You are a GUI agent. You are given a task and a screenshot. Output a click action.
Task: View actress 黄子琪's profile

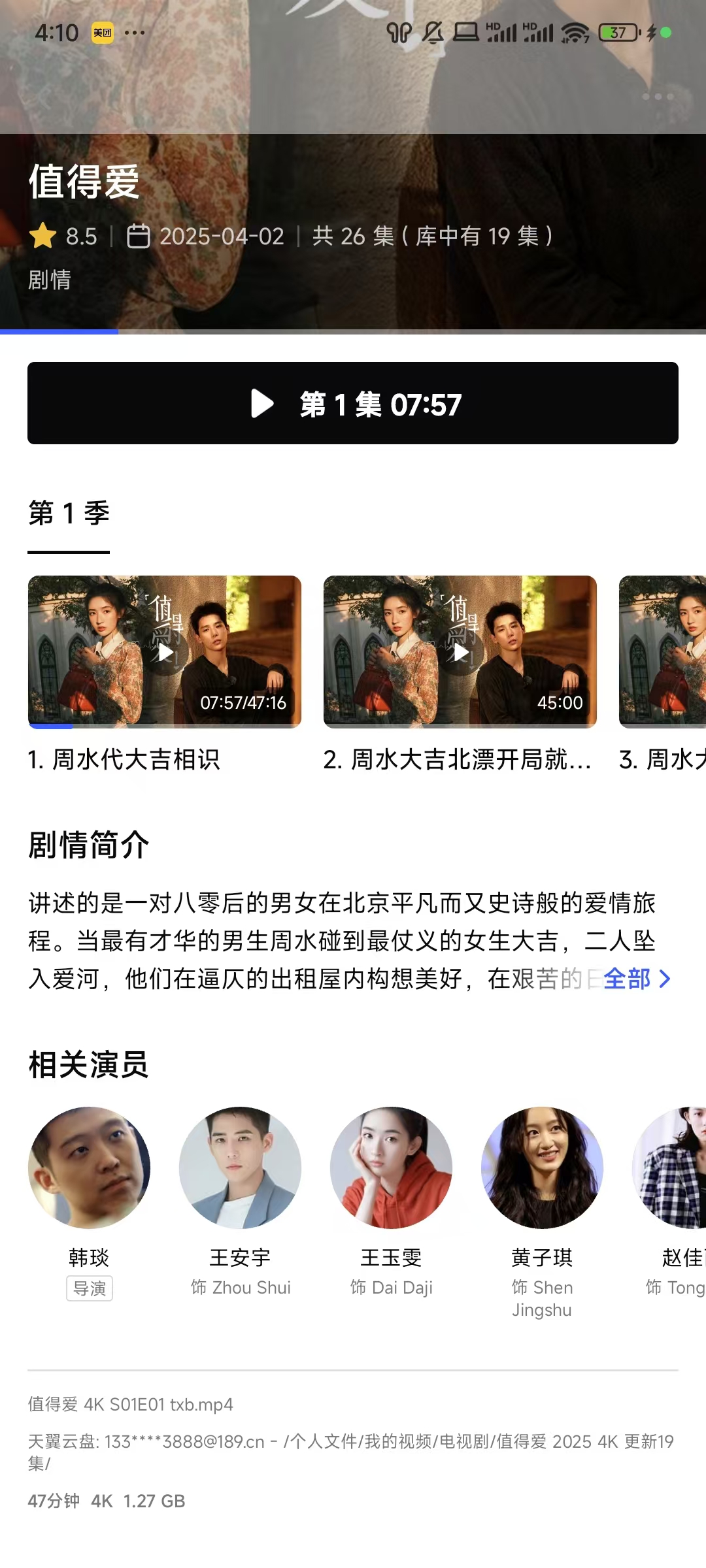[542, 1168]
